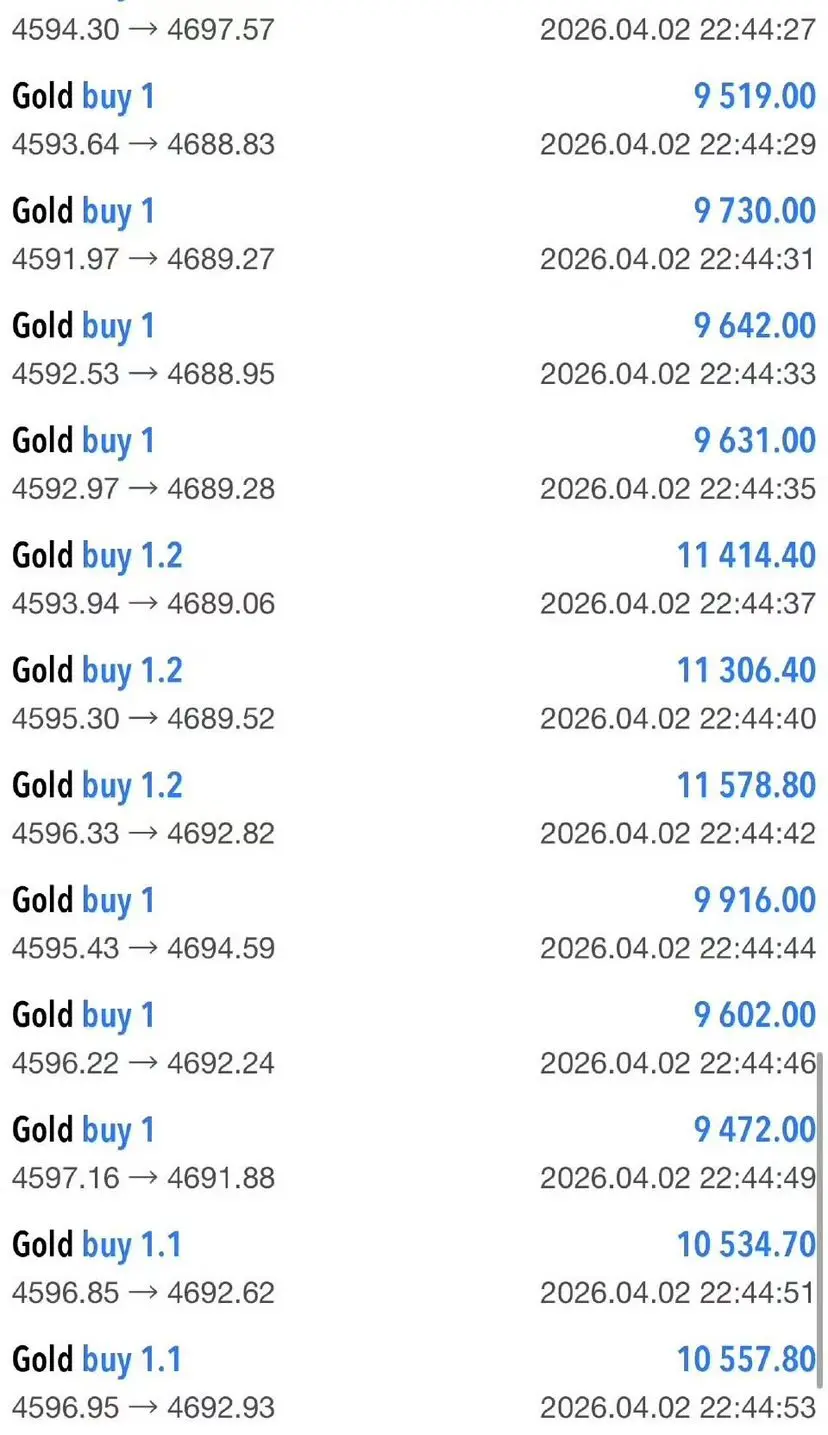This screenshot has height=1435, width=828.
Task: Expand the Gold buy 1.1 showing 10 534.70
Action: 414,1270
